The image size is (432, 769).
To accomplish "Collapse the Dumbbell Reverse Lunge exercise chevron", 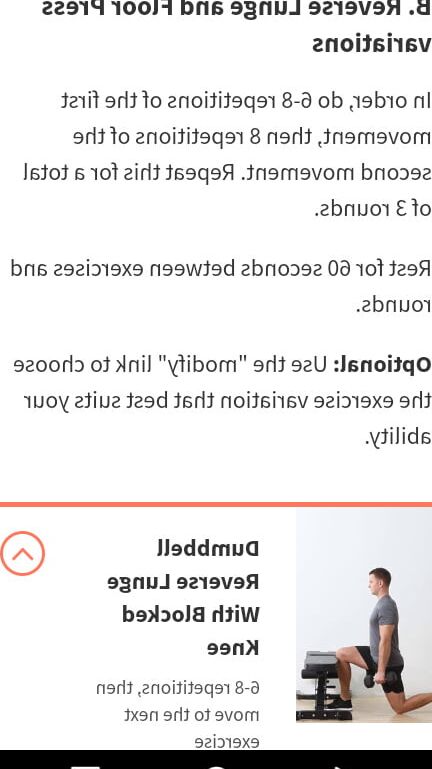I will [22, 553].
